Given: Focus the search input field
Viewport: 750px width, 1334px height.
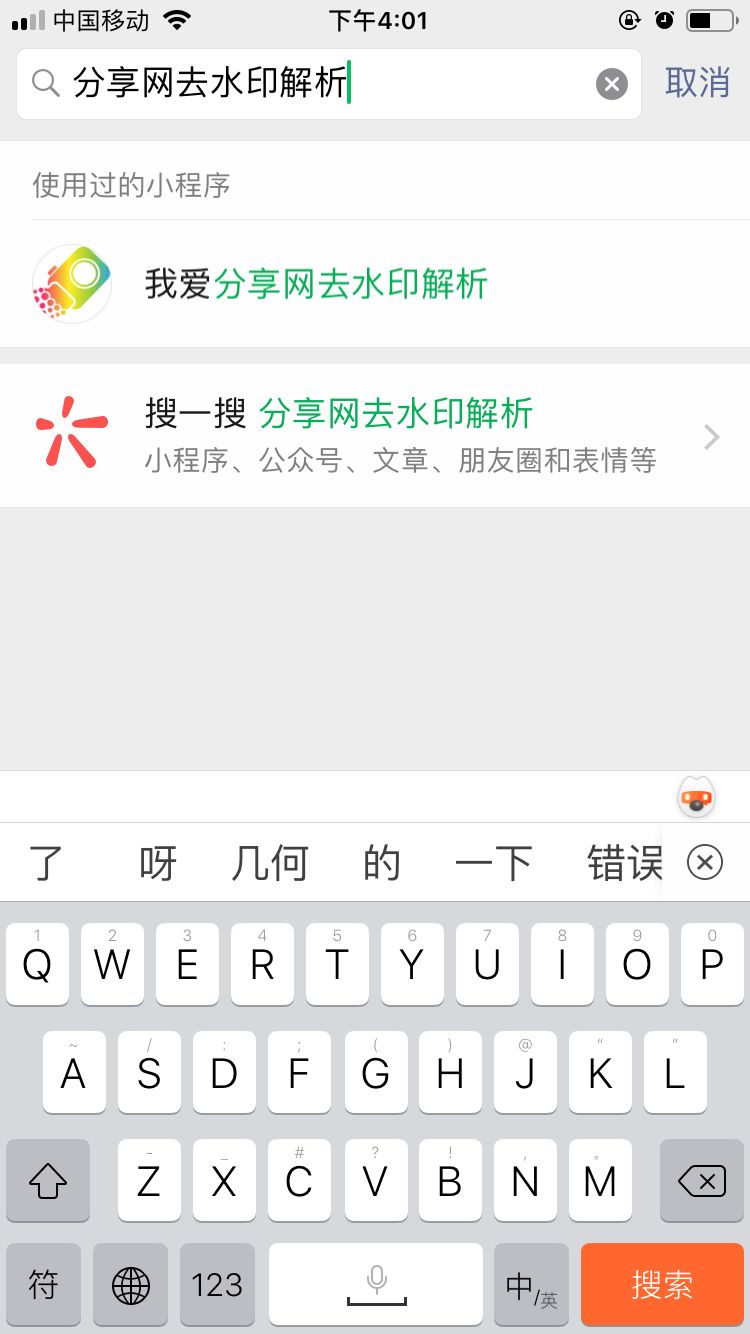Looking at the screenshot, I should coord(329,84).
